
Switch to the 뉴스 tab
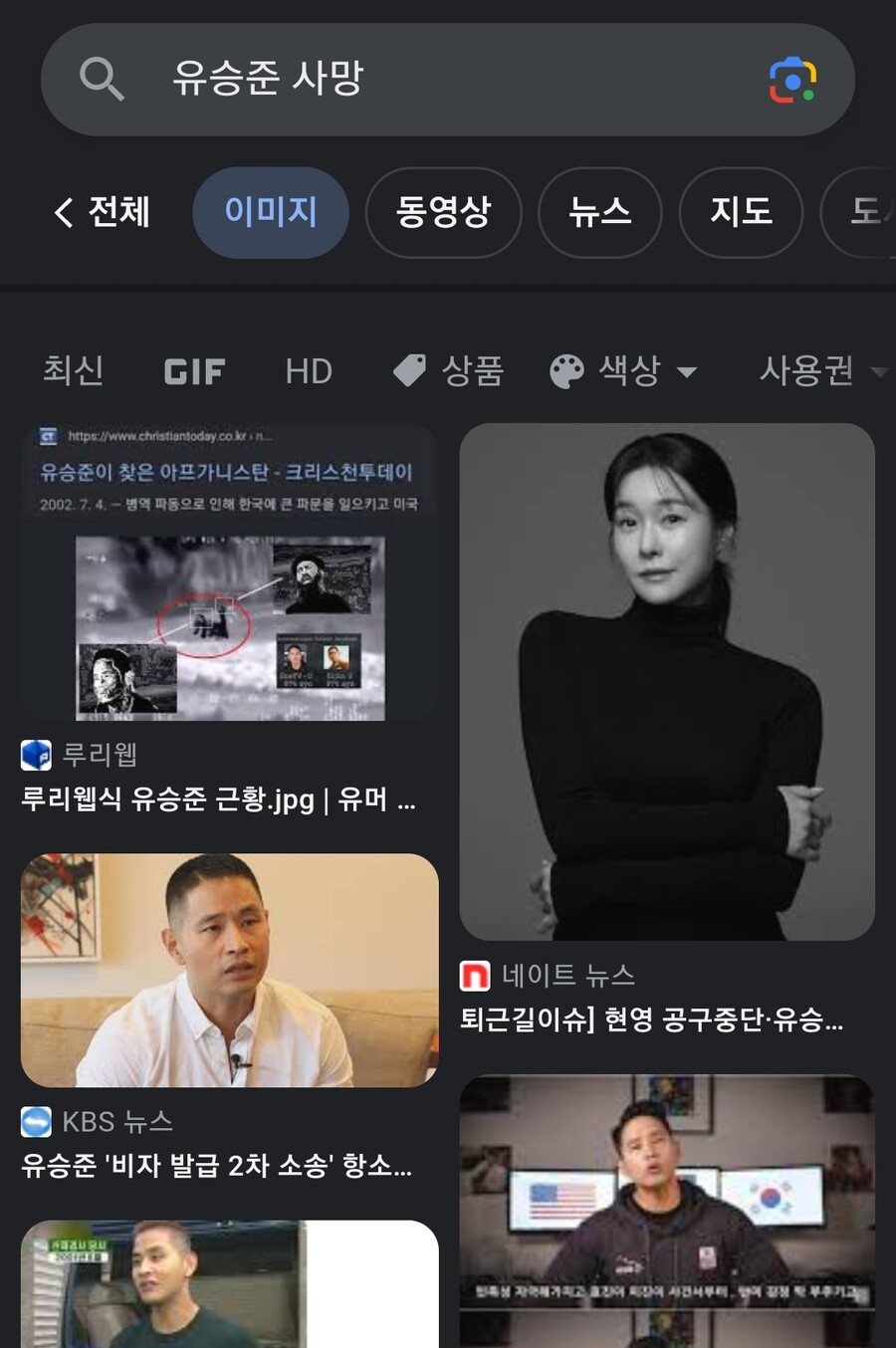[599, 212]
